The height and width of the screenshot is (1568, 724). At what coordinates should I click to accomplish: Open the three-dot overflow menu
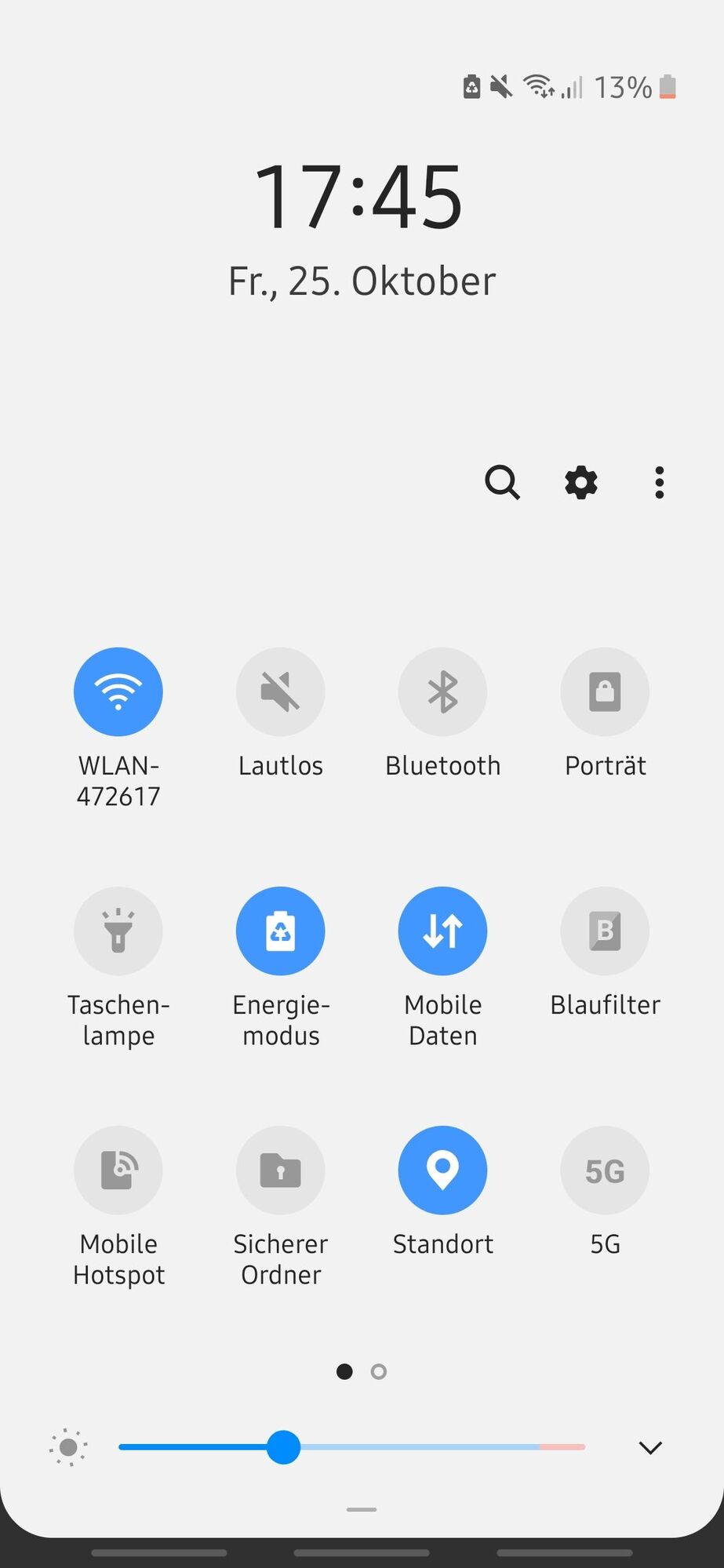point(660,482)
